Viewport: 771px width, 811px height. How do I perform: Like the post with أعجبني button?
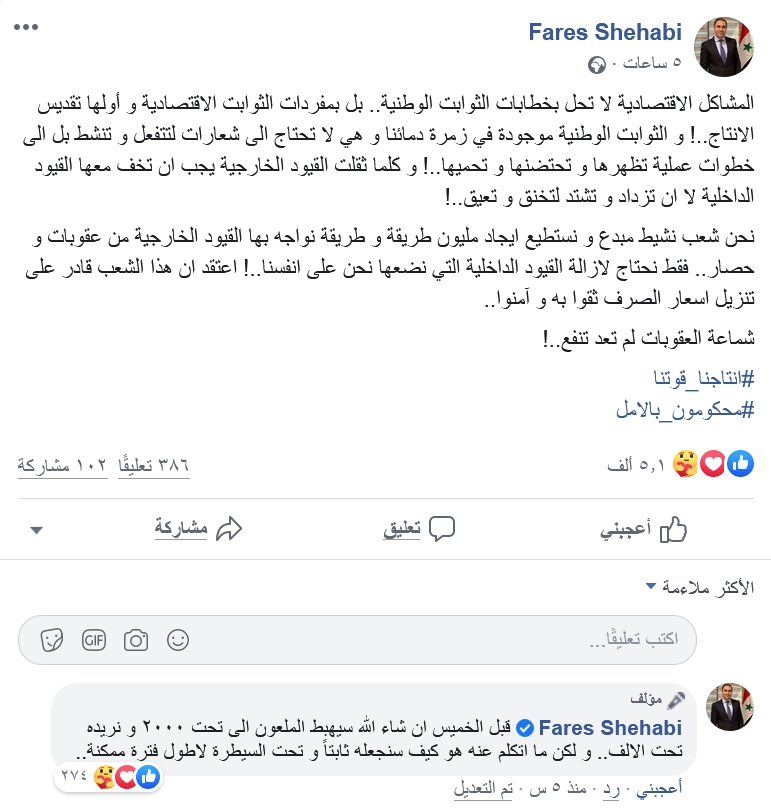(x=645, y=529)
